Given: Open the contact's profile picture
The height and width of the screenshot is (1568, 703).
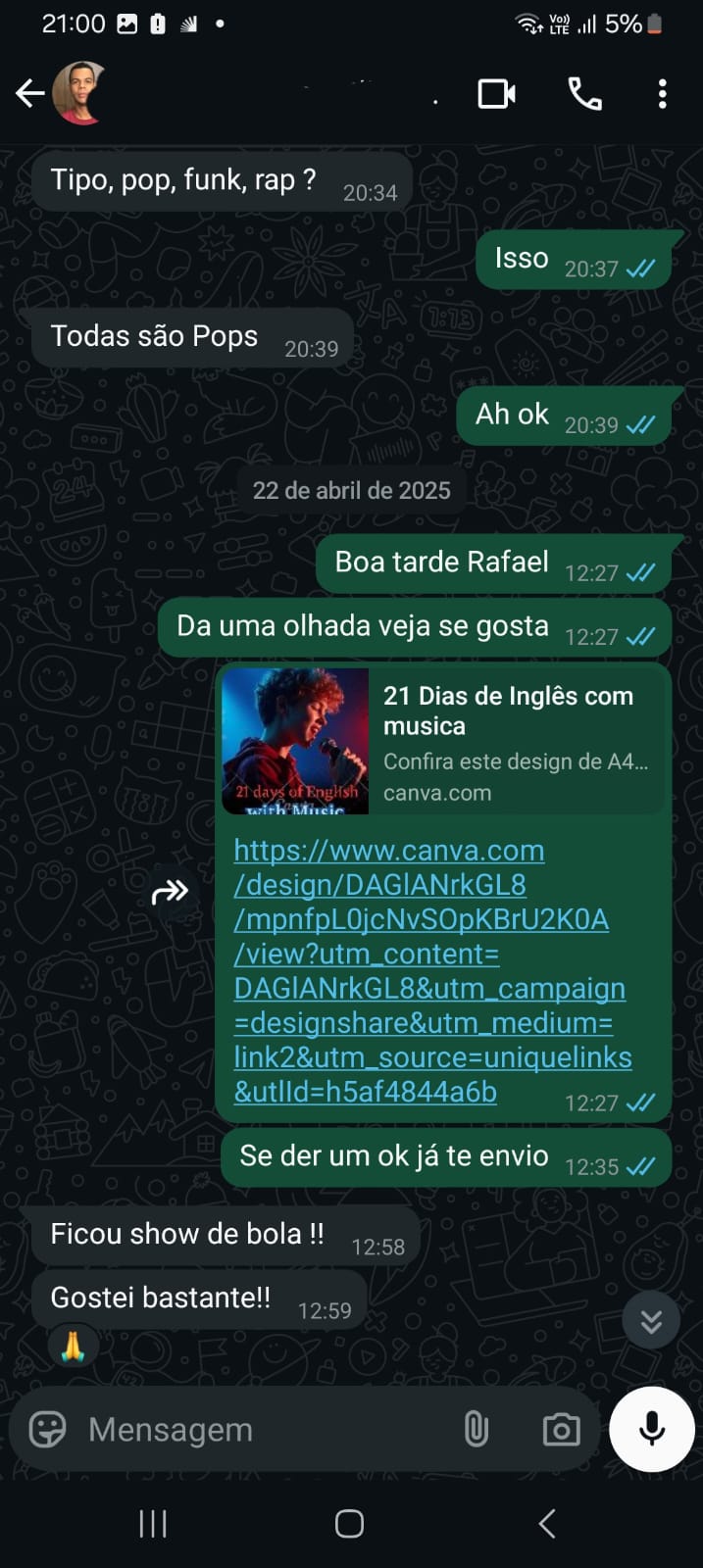Looking at the screenshot, I should [x=78, y=94].
